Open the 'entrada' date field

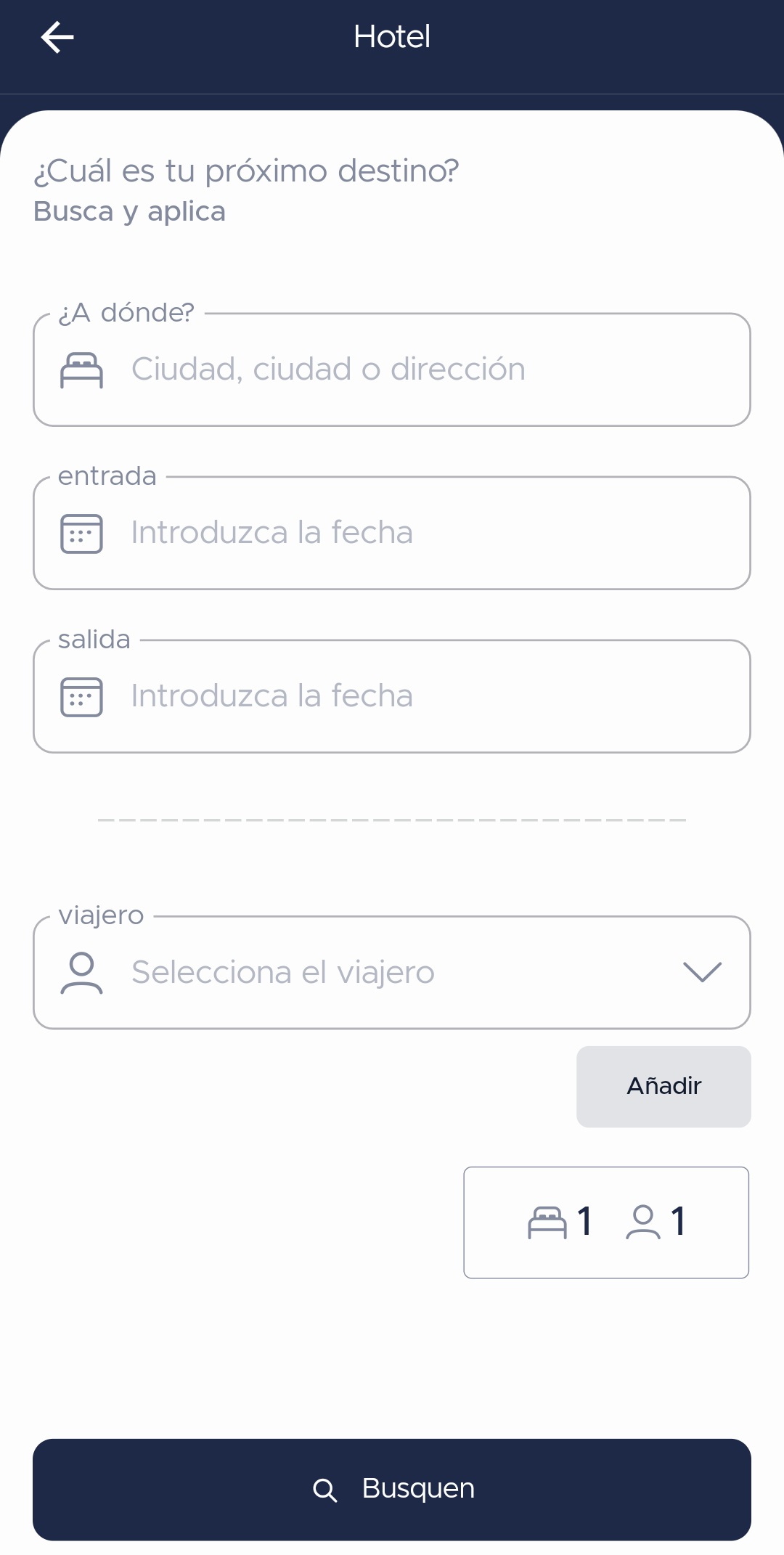click(392, 533)
